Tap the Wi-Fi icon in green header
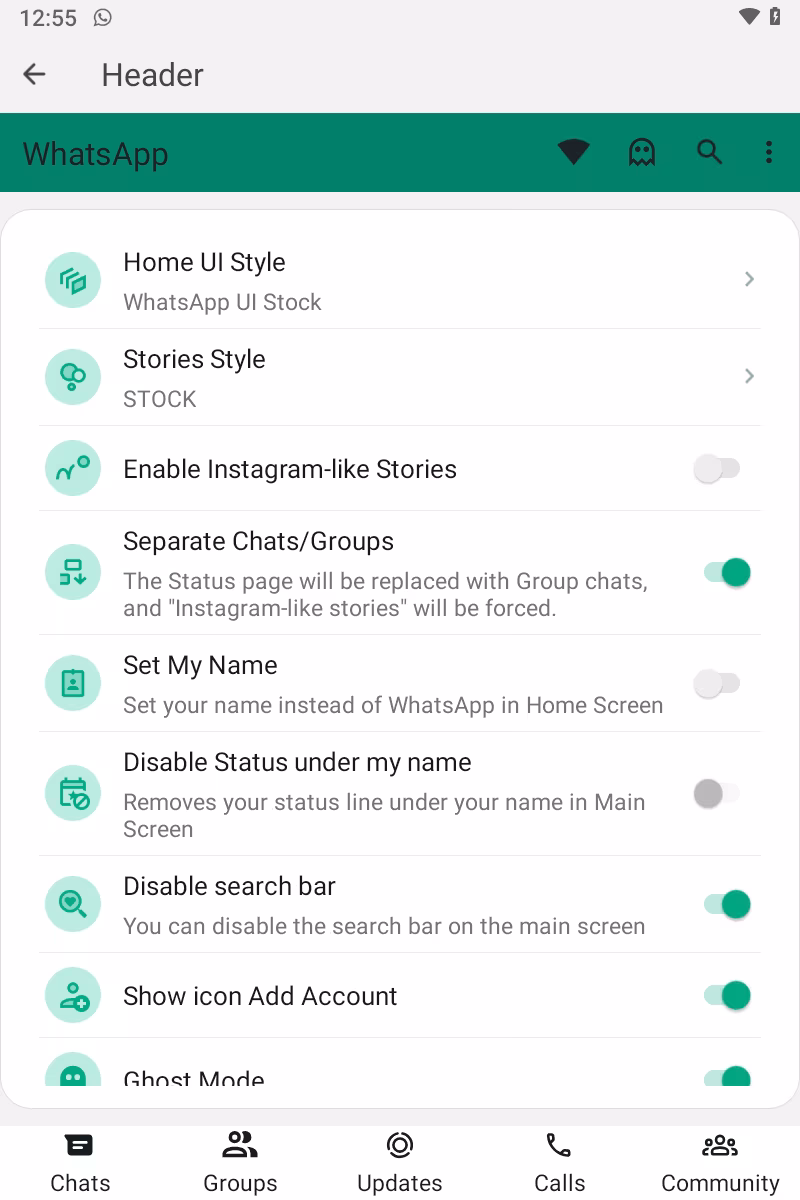The width and height of the screenshot is (800, 1200). point(573,152)
